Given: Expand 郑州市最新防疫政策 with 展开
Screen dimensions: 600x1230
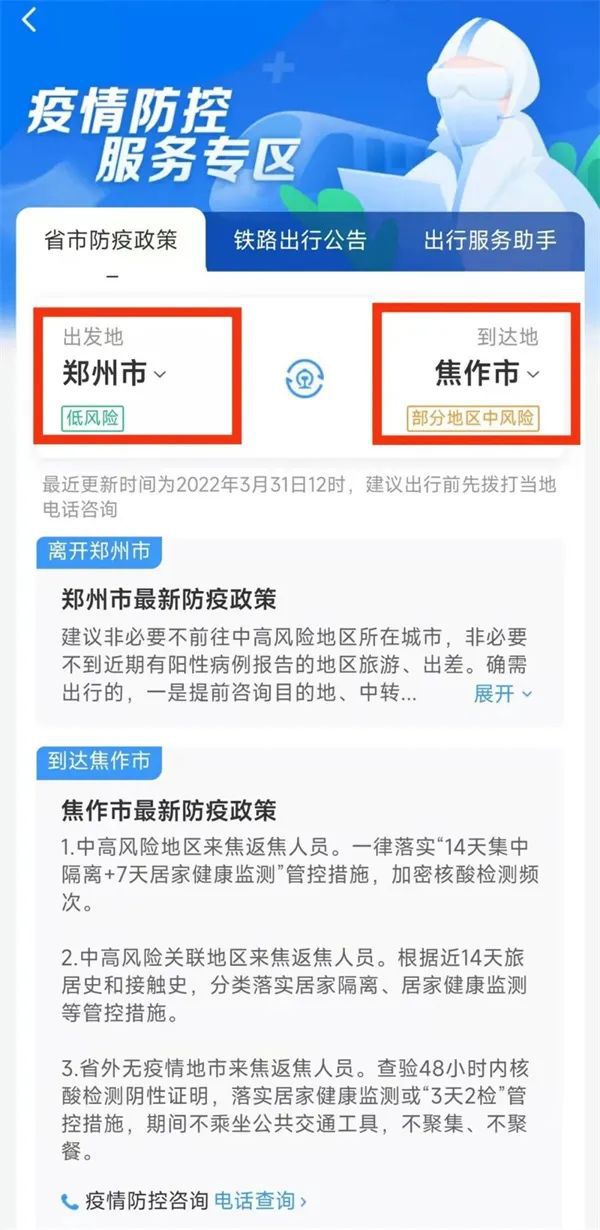Looking at the screenshot, I should [x=503, y=693].
